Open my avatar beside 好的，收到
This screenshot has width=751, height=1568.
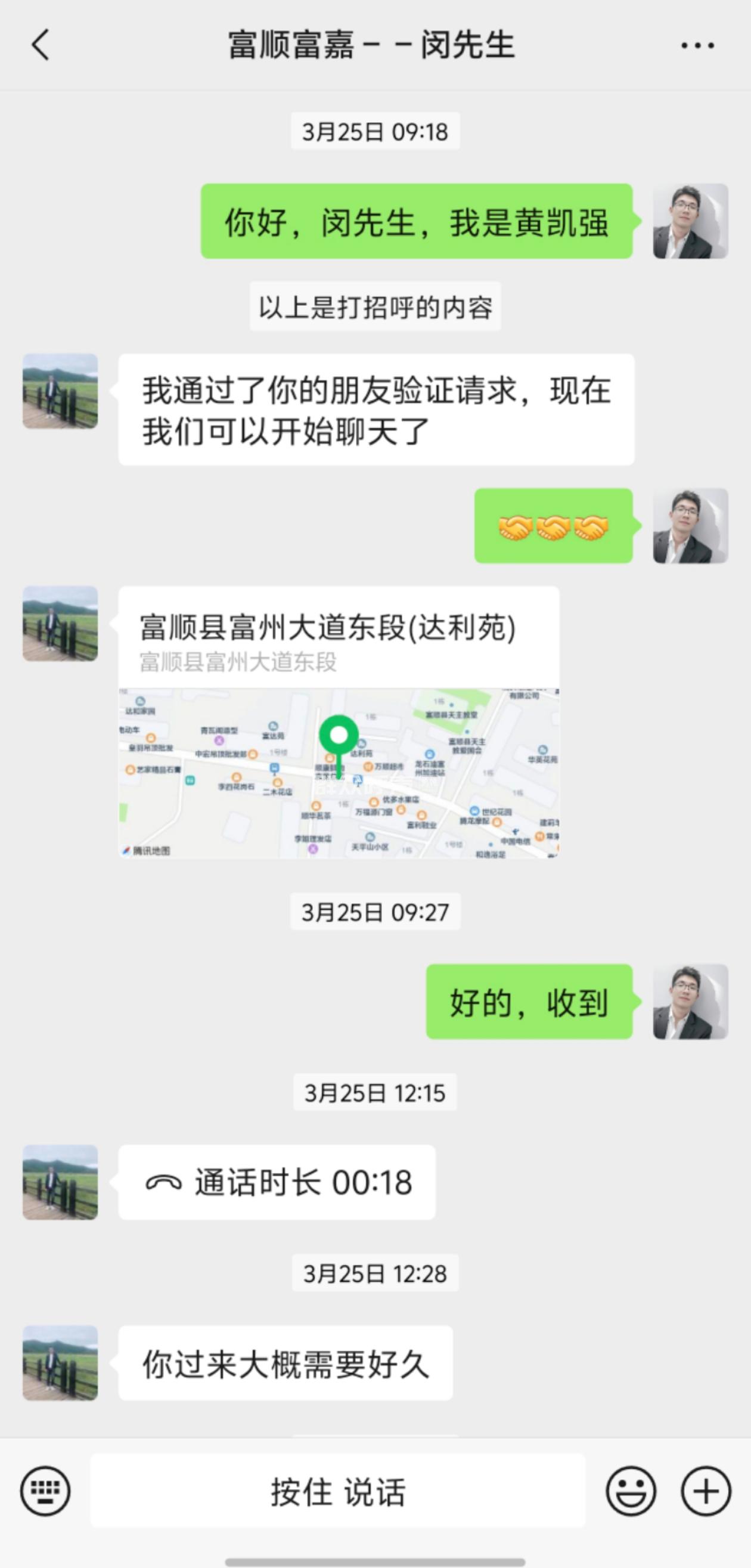(x=690, y=1002)
